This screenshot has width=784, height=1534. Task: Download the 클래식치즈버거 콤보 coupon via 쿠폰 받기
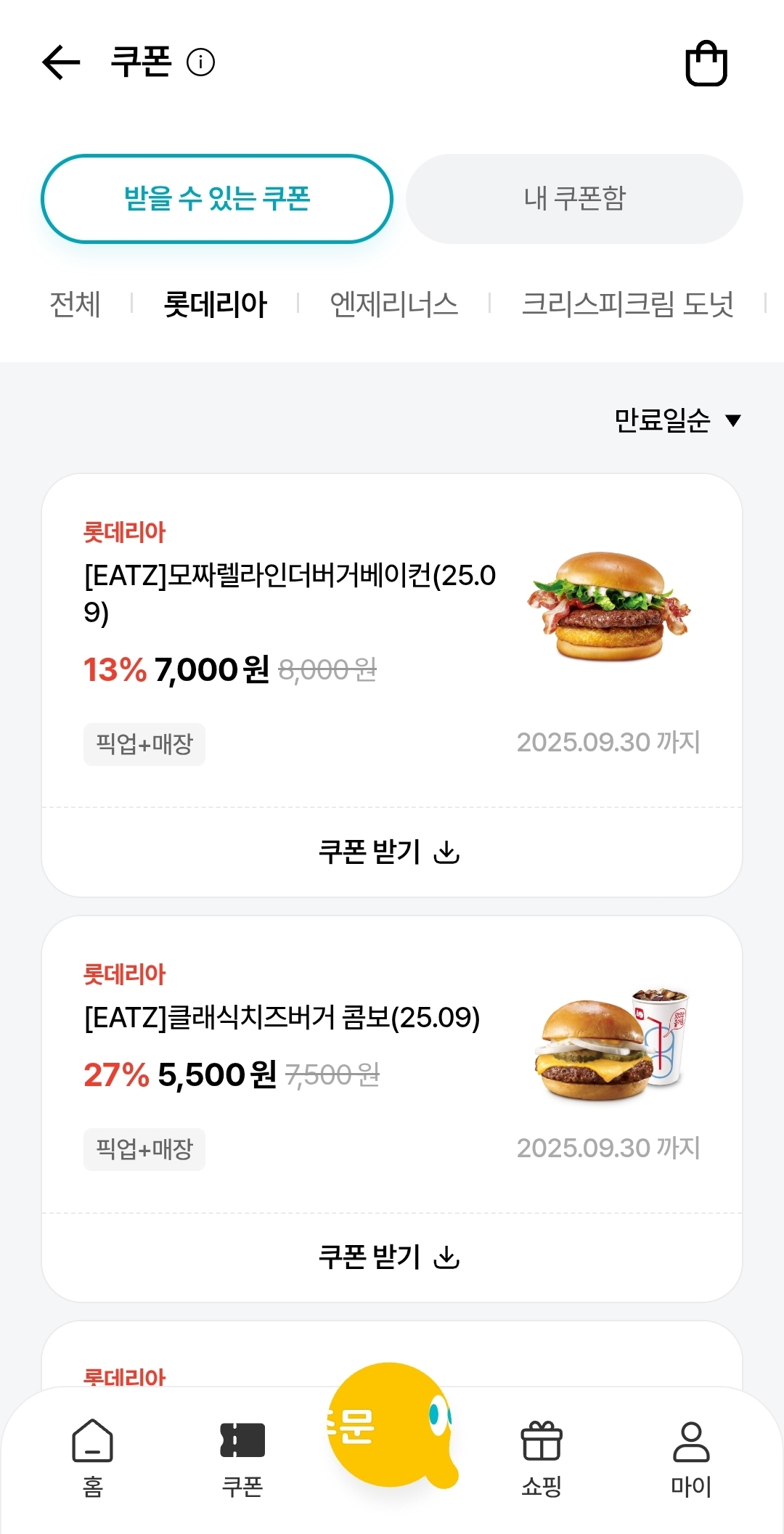pos(390,1257)
